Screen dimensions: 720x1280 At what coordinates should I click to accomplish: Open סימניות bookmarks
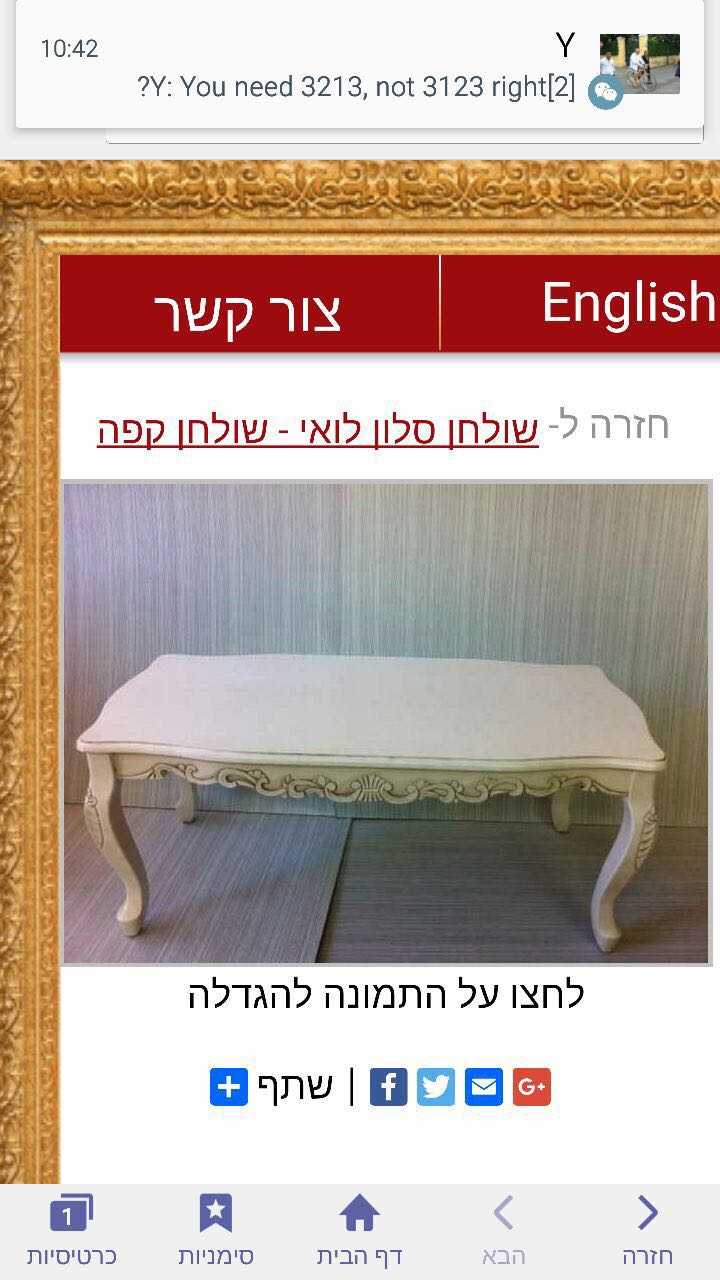click(216, 1231)
